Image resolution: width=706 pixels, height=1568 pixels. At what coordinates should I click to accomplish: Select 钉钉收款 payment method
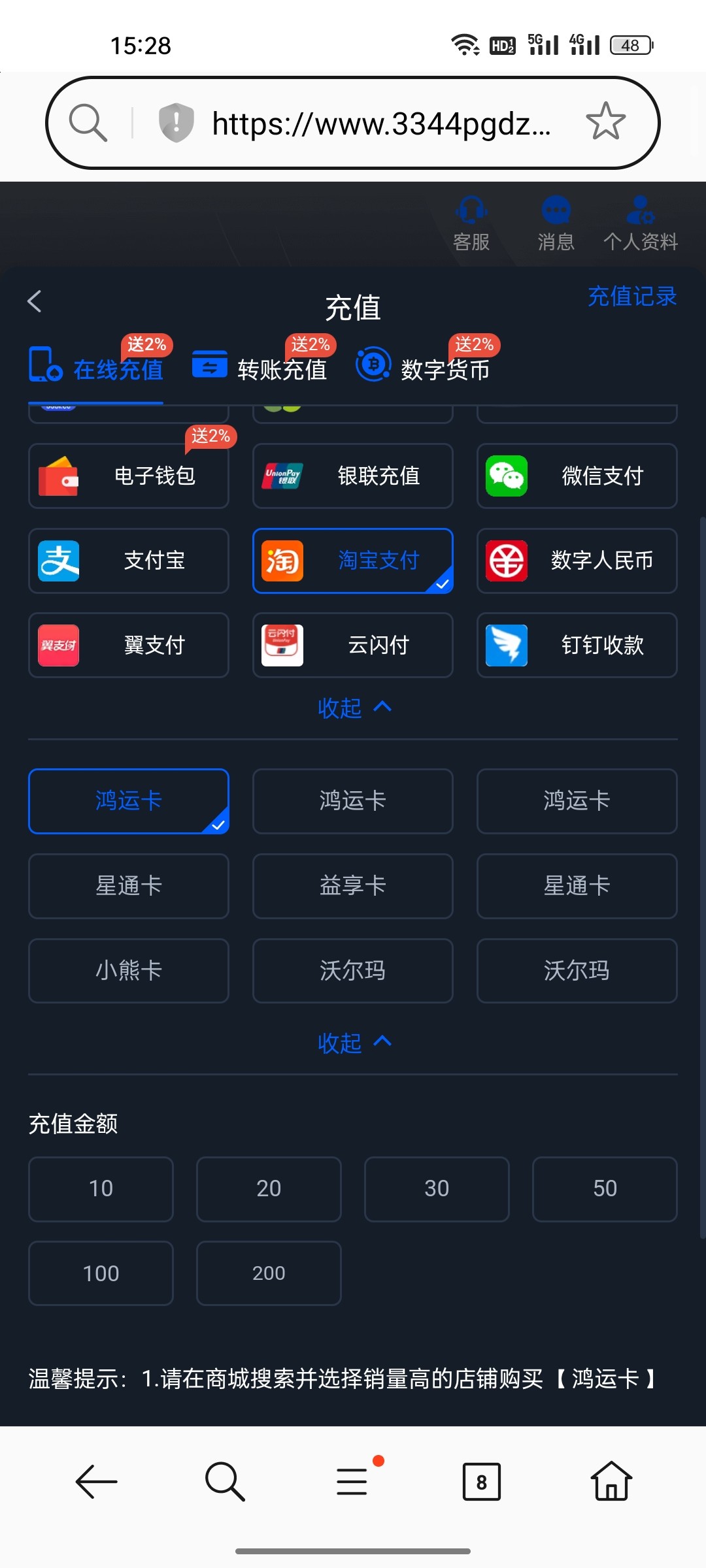point(577,645)
